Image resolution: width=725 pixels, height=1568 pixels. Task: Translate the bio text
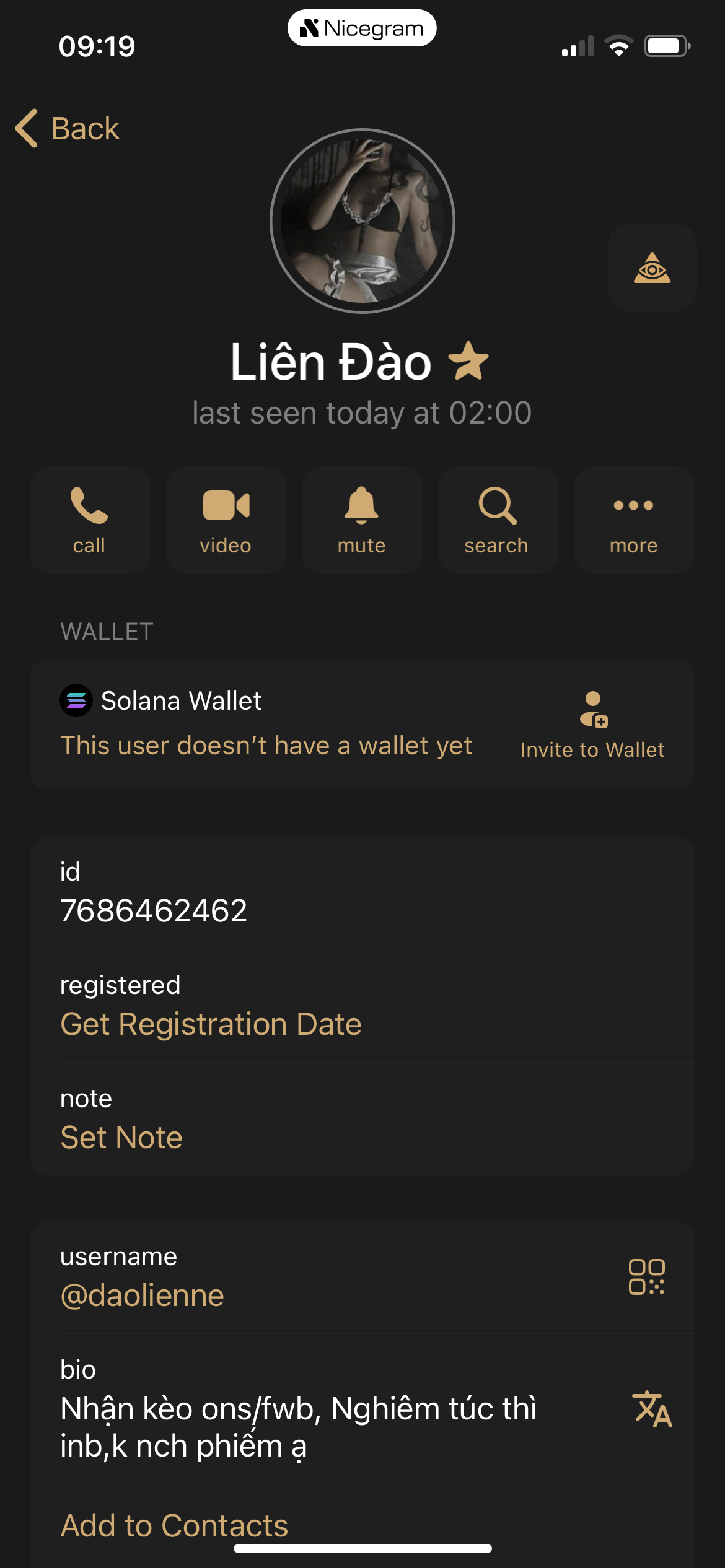[x=652, y=1409]
